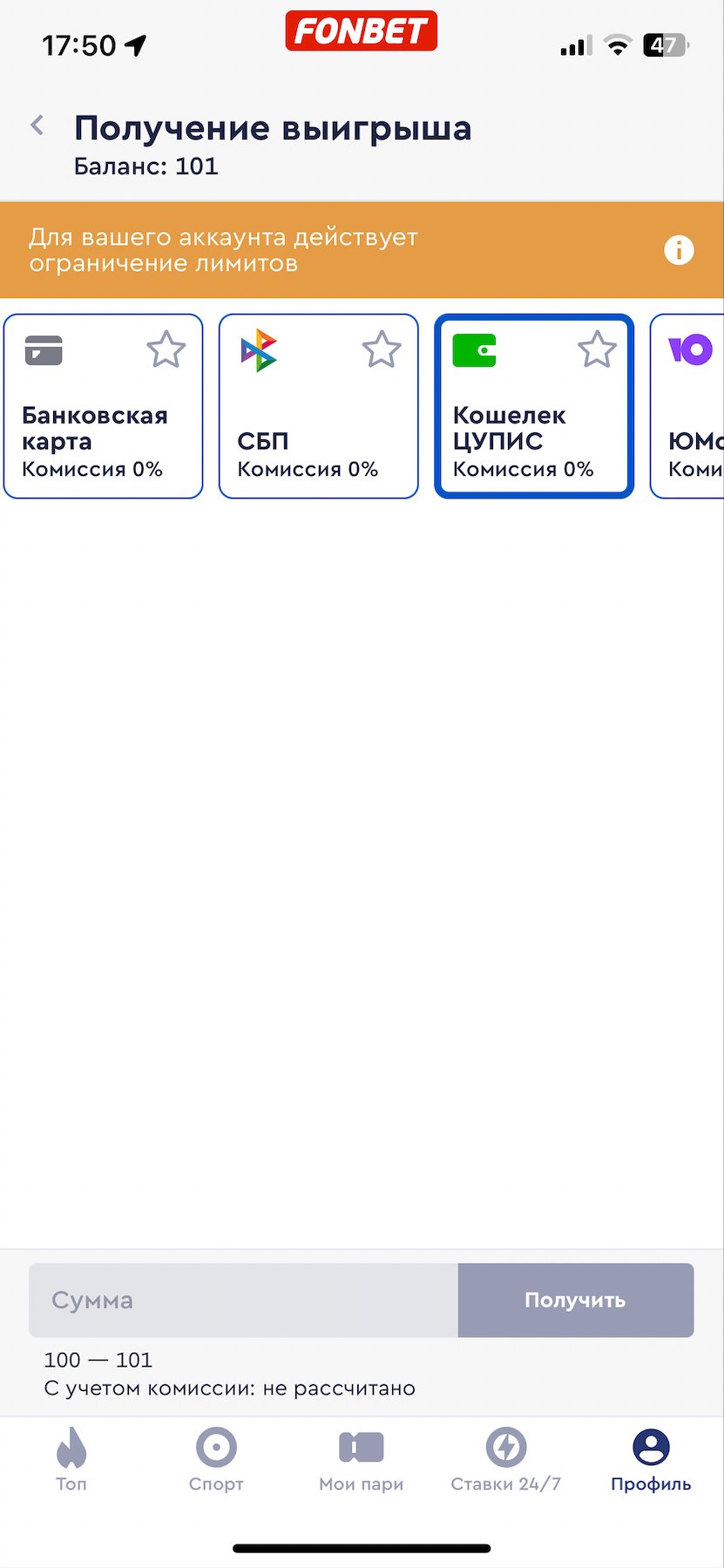Switch to the Профиль tab
724x1568 pixels.
click(651, 1460)
